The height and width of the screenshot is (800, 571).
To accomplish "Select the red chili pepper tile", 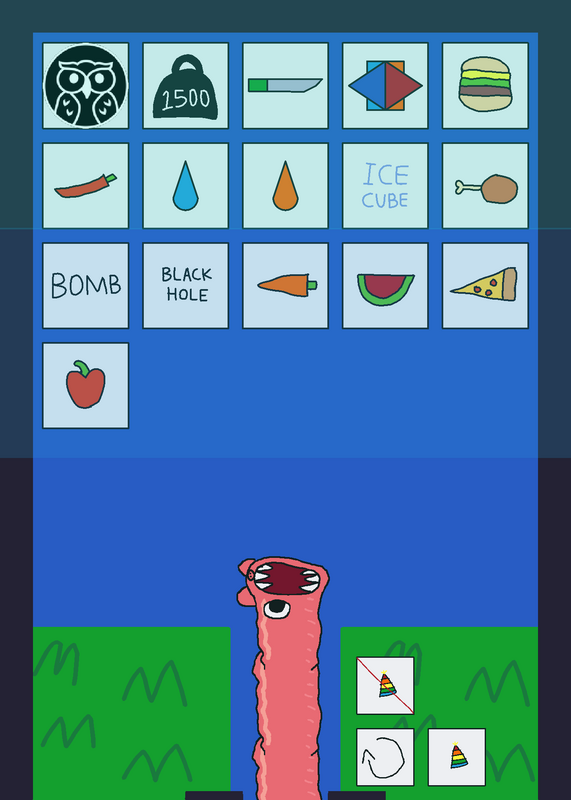I will (x=86, y=186).
